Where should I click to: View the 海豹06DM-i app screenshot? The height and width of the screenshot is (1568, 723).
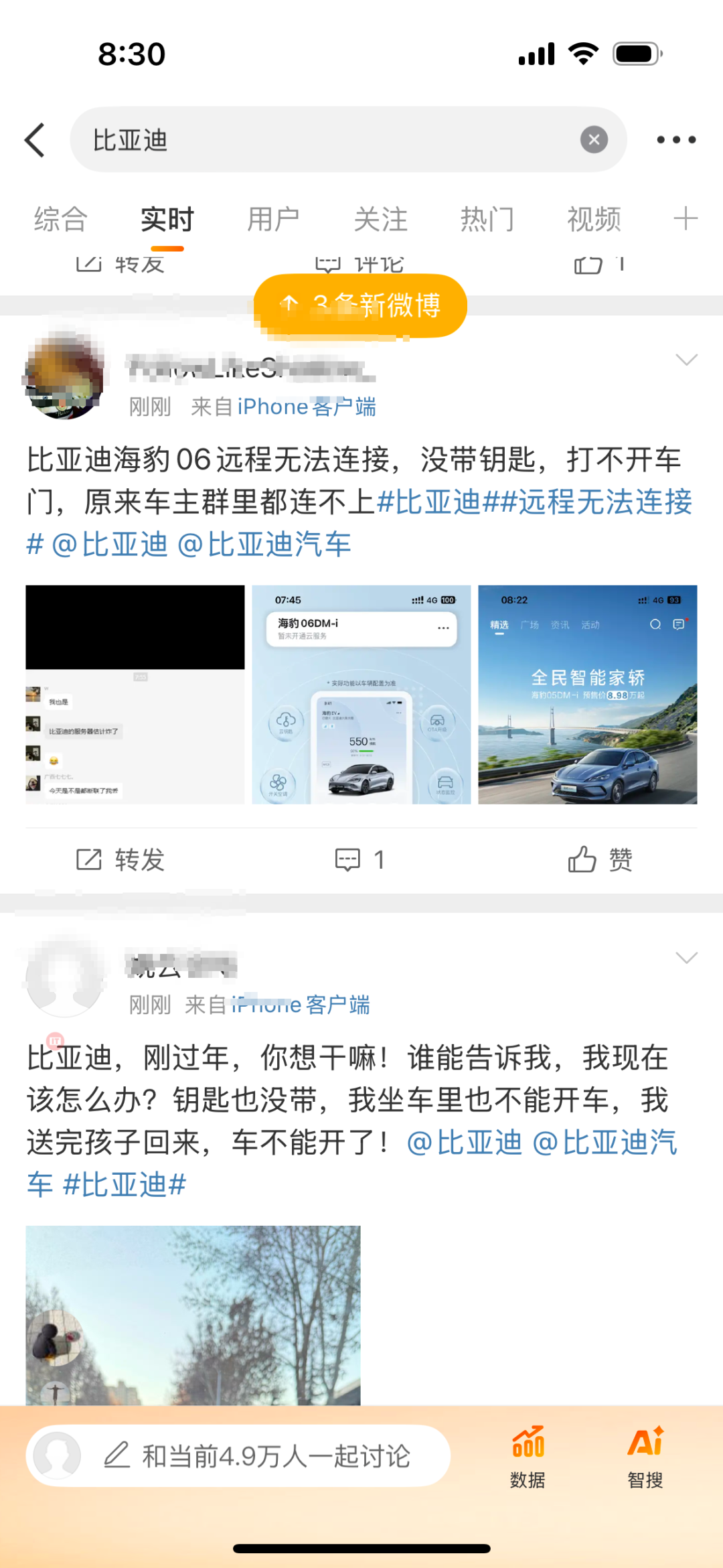(x=361, y=695)
